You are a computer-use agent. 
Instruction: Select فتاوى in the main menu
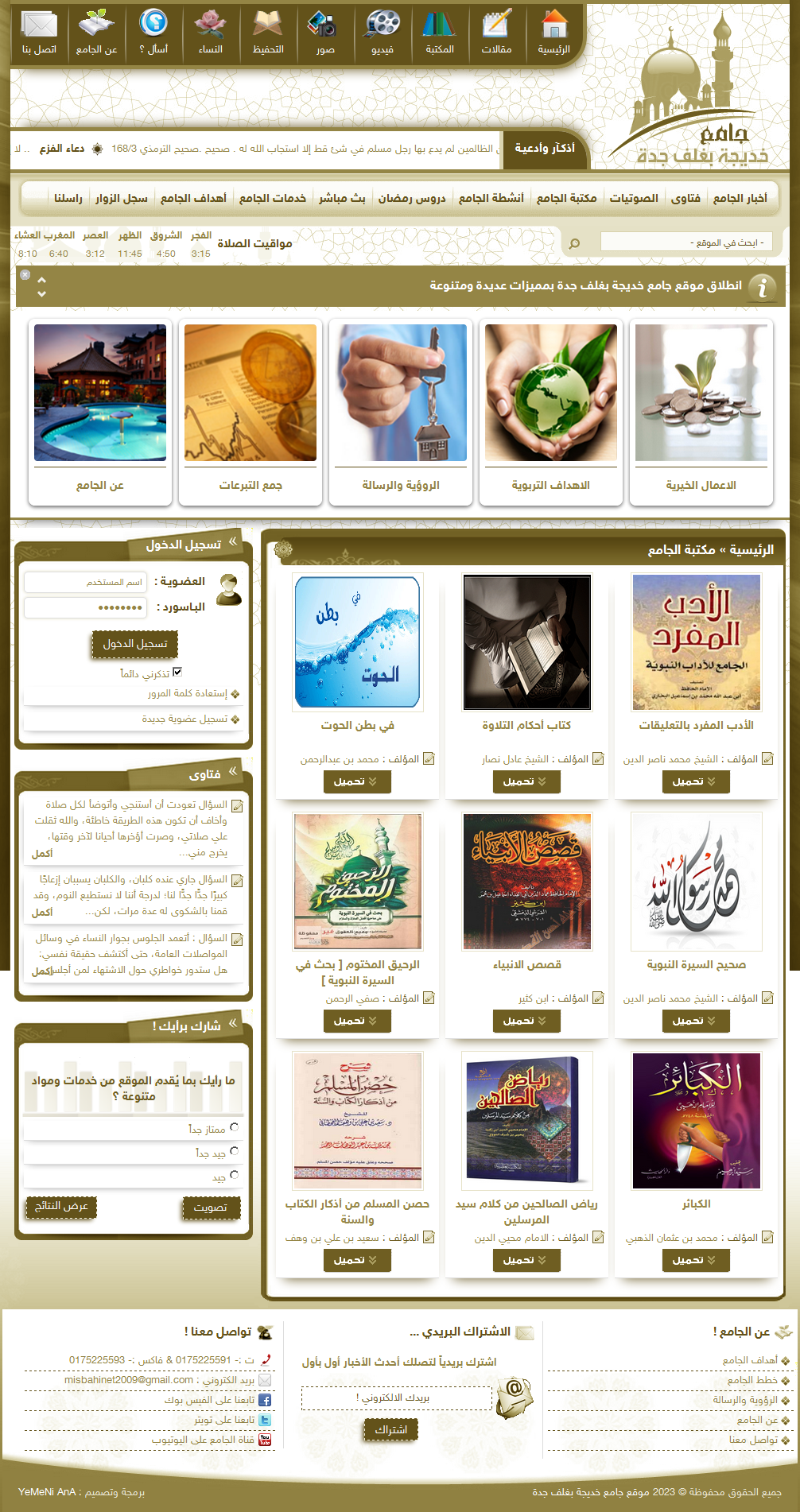tap(685, 198)
